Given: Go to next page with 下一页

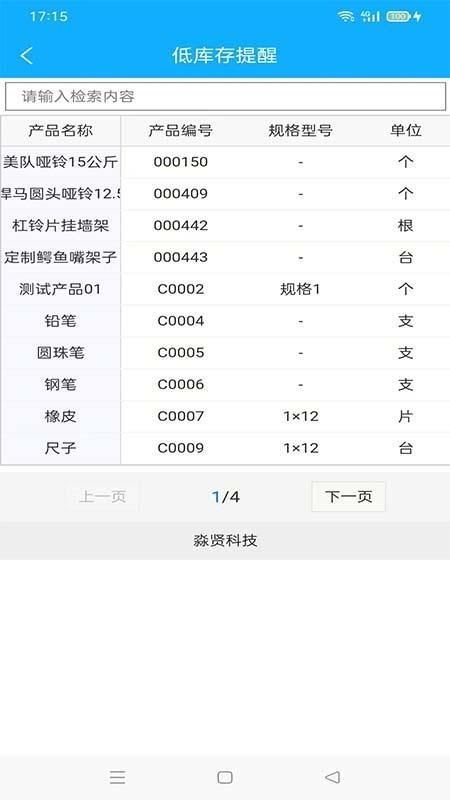Looking at the screenshot, I should pos(348,496).
